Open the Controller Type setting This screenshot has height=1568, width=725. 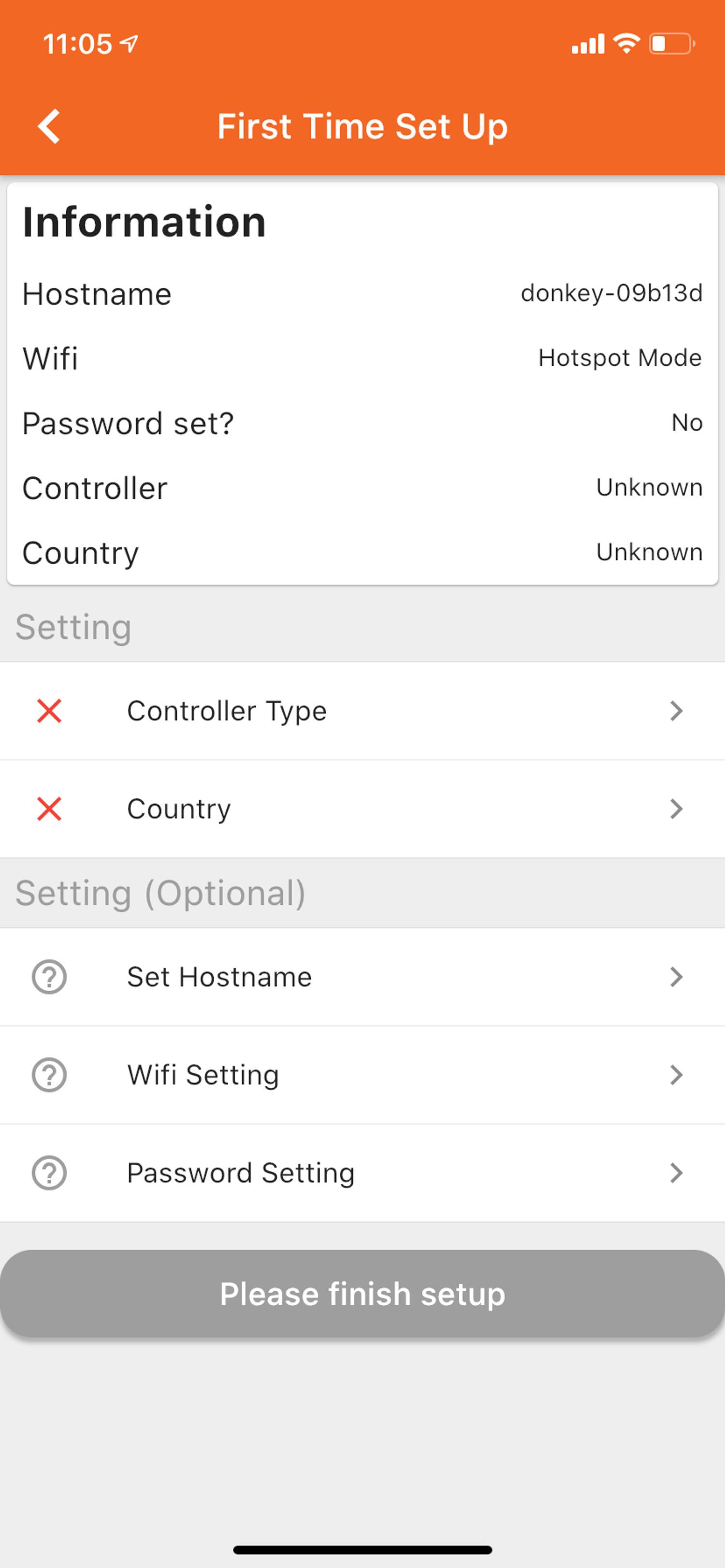pyautogui.click(x=362, y=711)
